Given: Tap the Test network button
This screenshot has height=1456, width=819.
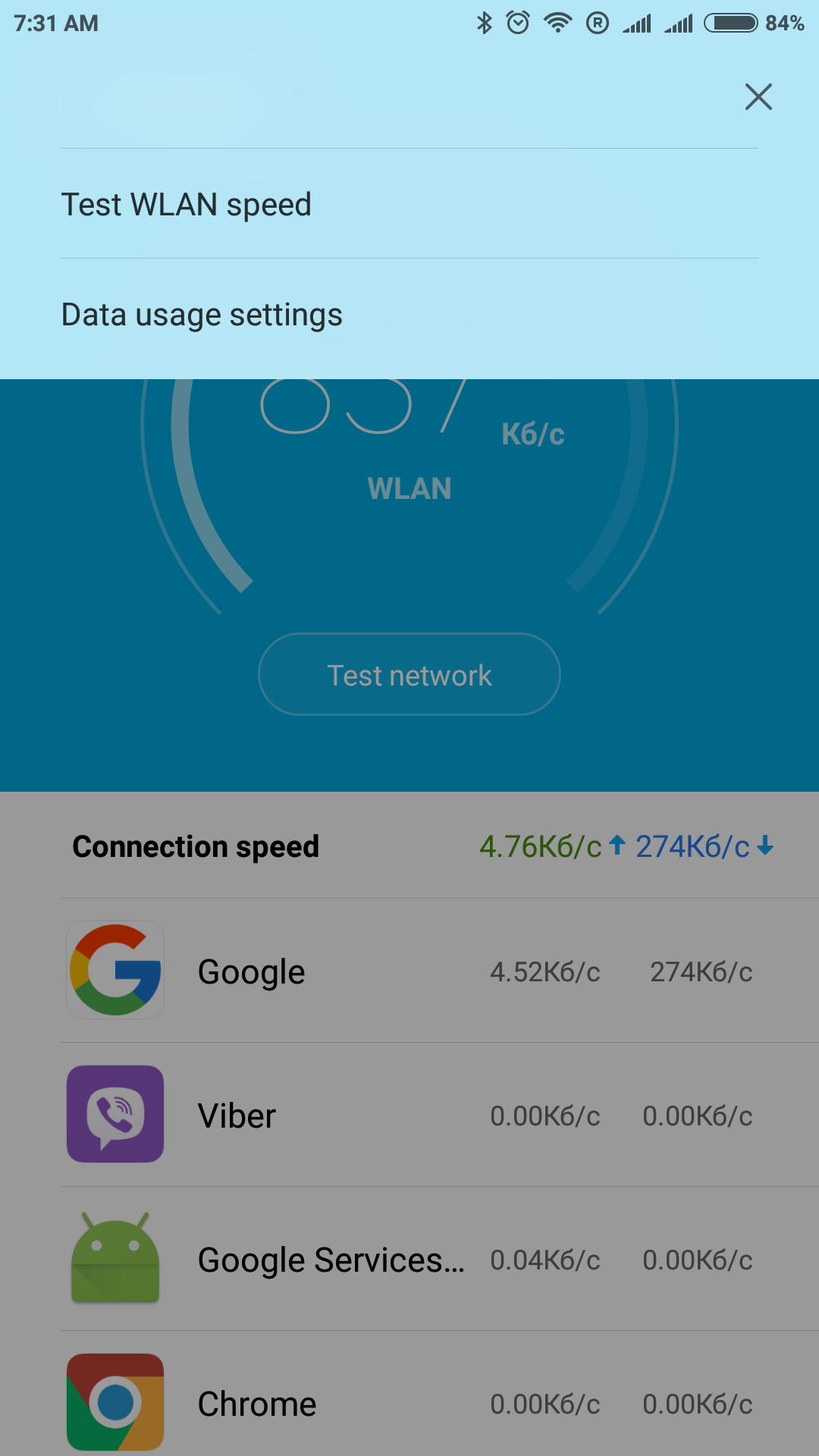Looking at the screenshot, I should click(x=409, y=674).
